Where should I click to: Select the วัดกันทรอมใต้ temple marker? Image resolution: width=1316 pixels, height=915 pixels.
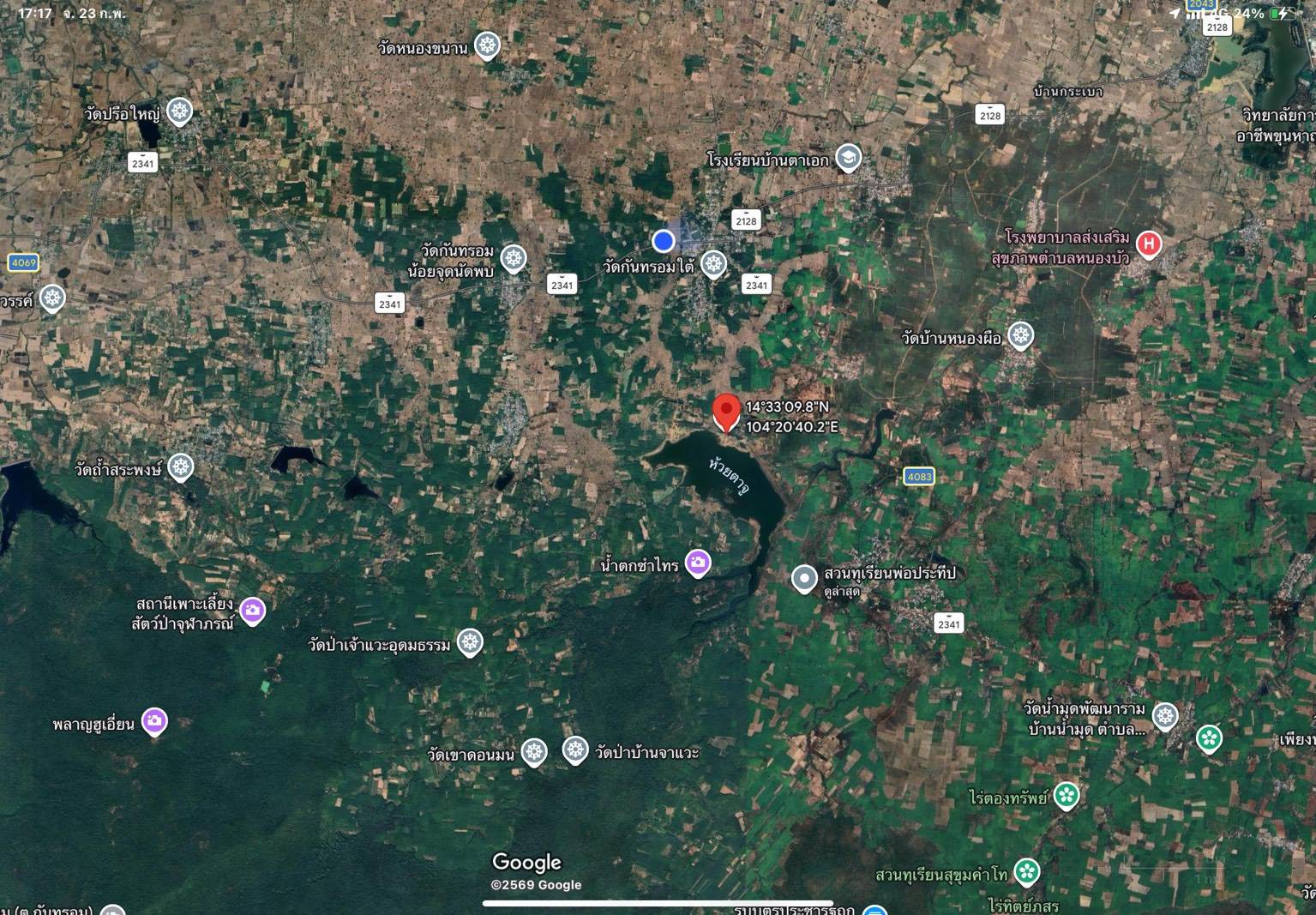713,263
